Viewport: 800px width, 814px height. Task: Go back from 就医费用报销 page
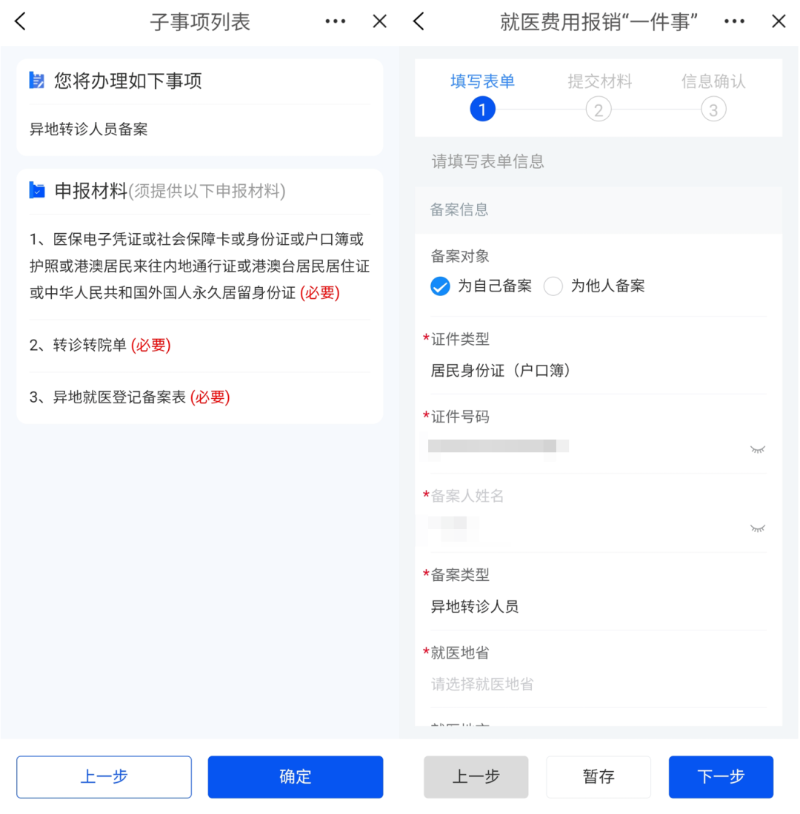[419, 21]
